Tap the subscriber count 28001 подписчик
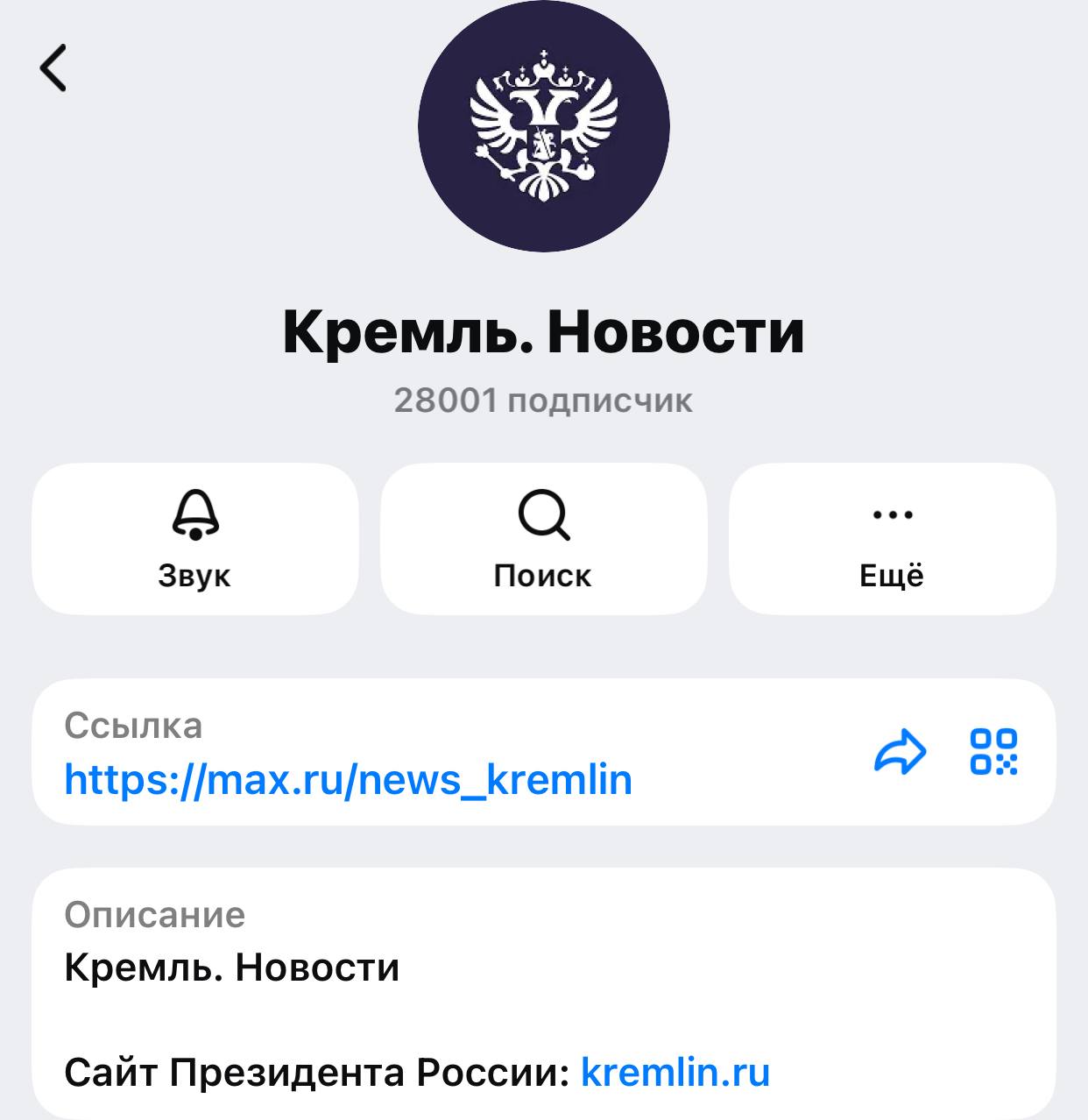The image size is (1088, 1120). pyautogui.click(x=543, y=401)
